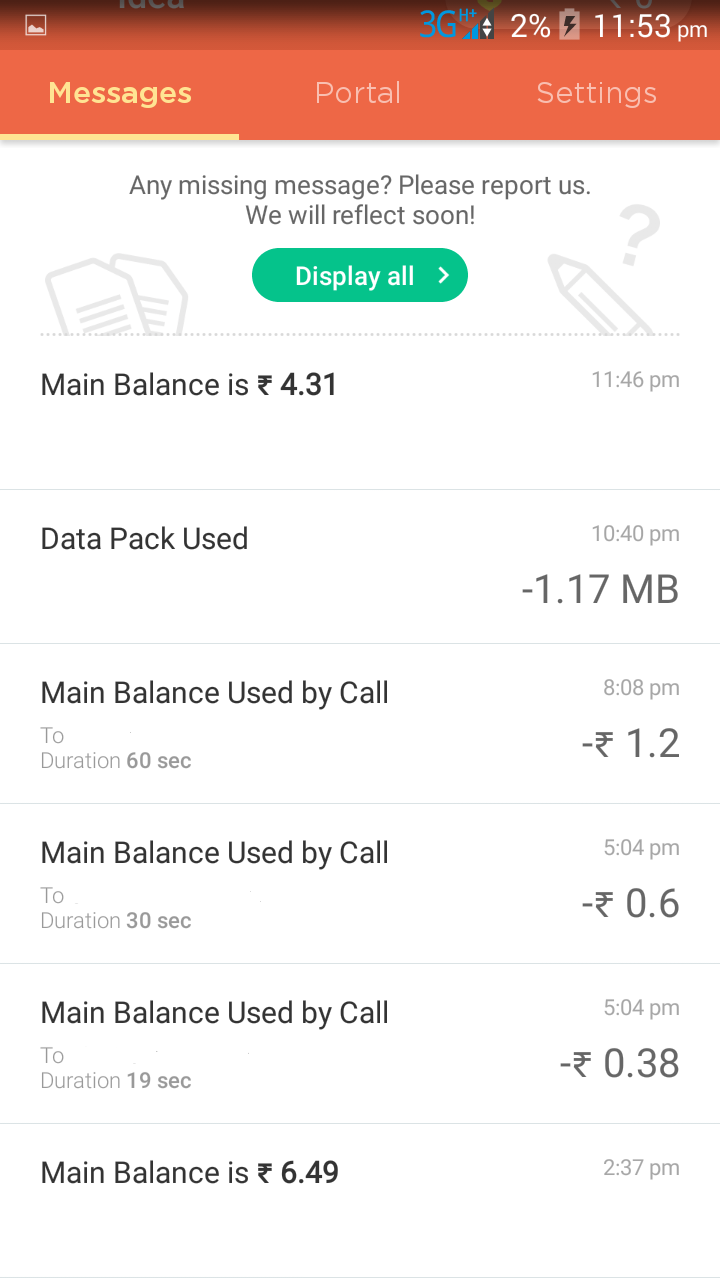720x1280 pixels.
Task: Open the Main Balance ₹ 6.49 message
Action: pyautogui.click(x=360, y=1199)
